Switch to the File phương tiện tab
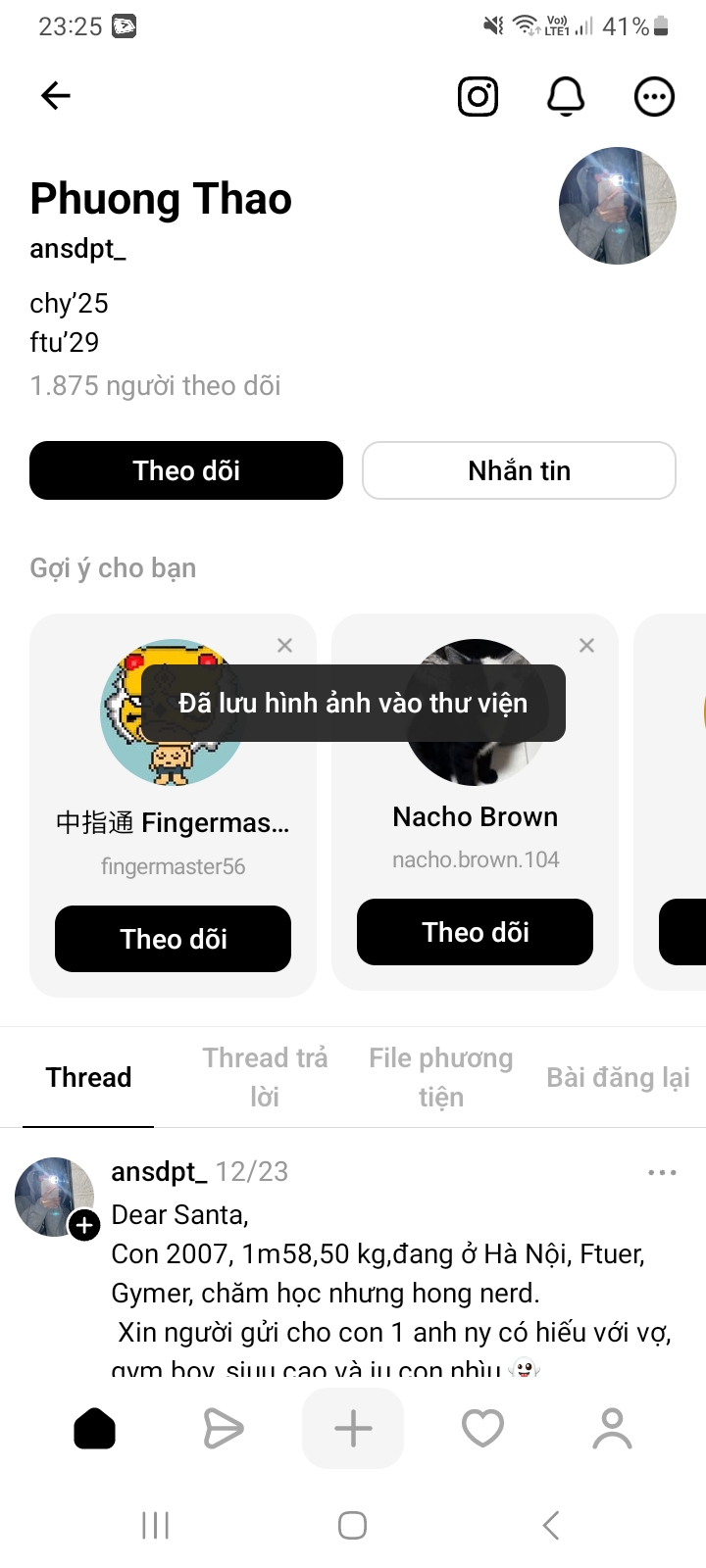The image size is (706, 1568). pyautogui.click(x=441, y=1077)
